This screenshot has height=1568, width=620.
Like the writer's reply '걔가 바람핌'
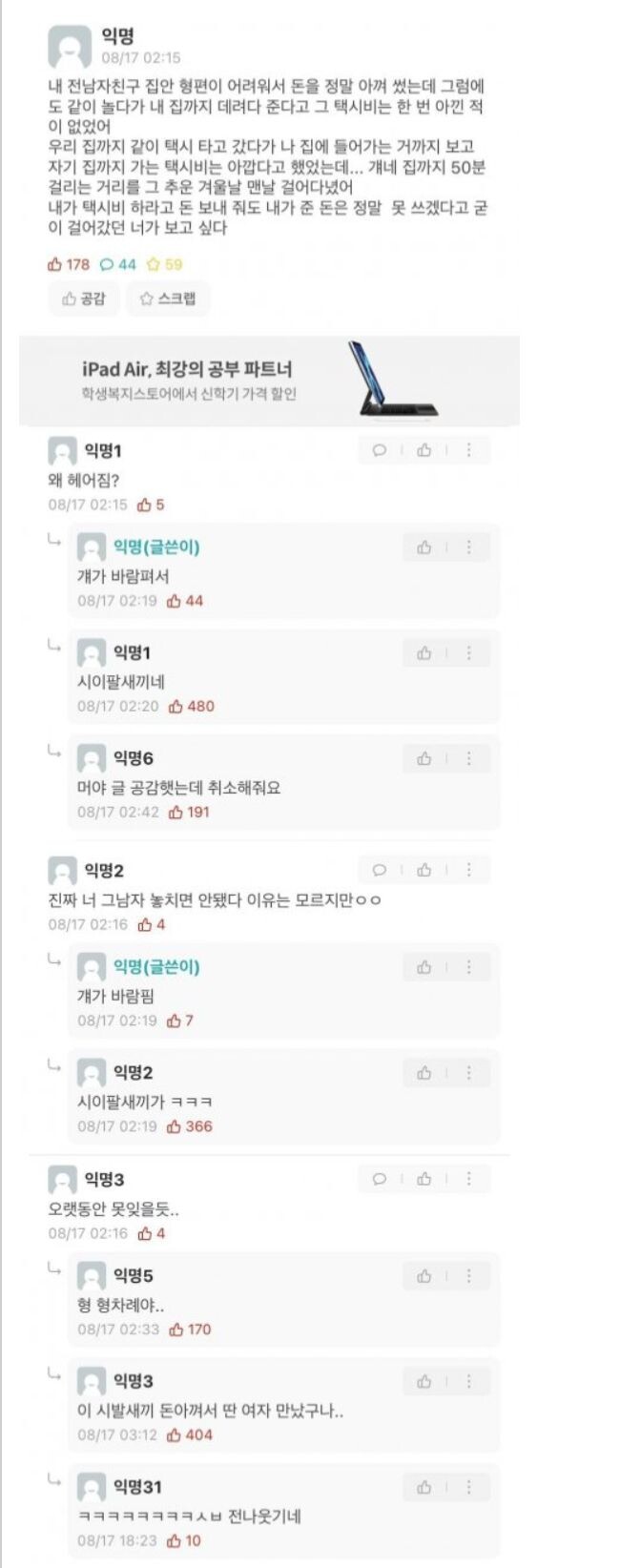pyautogui.click(x=424, y=967)
